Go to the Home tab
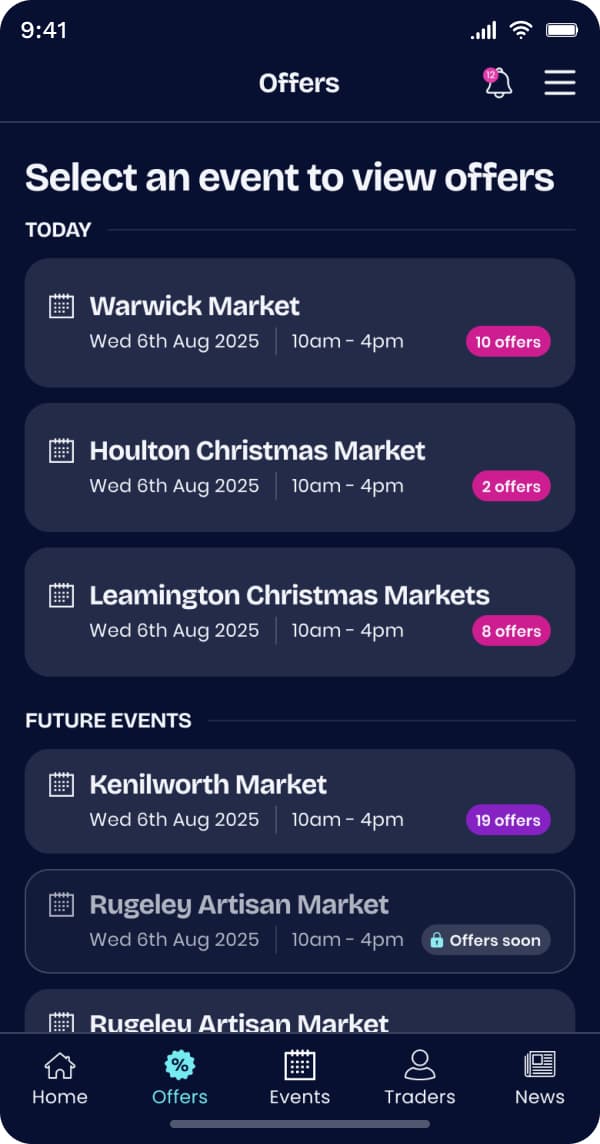The image size is (600, 1144). tap(60, 1078)
